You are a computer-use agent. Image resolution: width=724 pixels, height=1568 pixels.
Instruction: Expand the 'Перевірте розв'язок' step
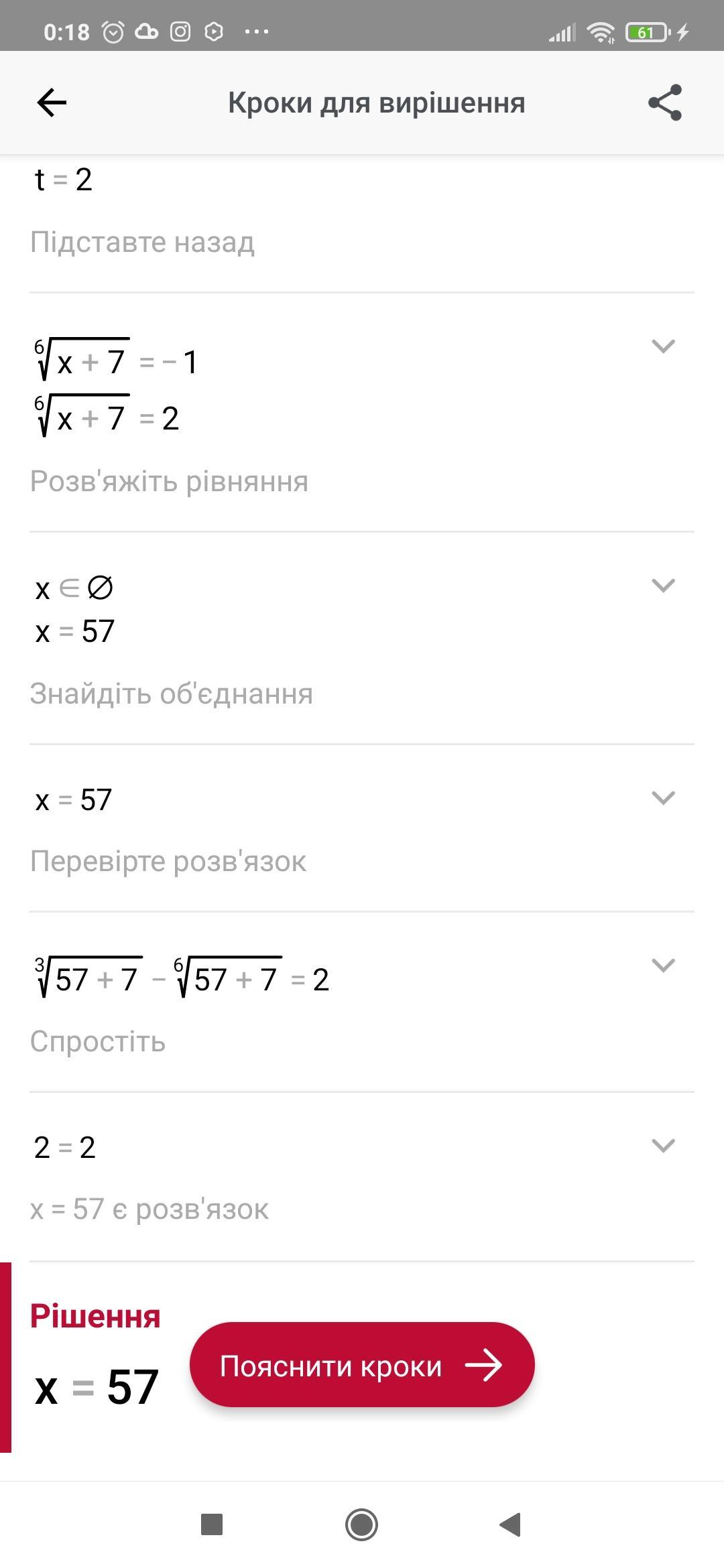point(663,798)
